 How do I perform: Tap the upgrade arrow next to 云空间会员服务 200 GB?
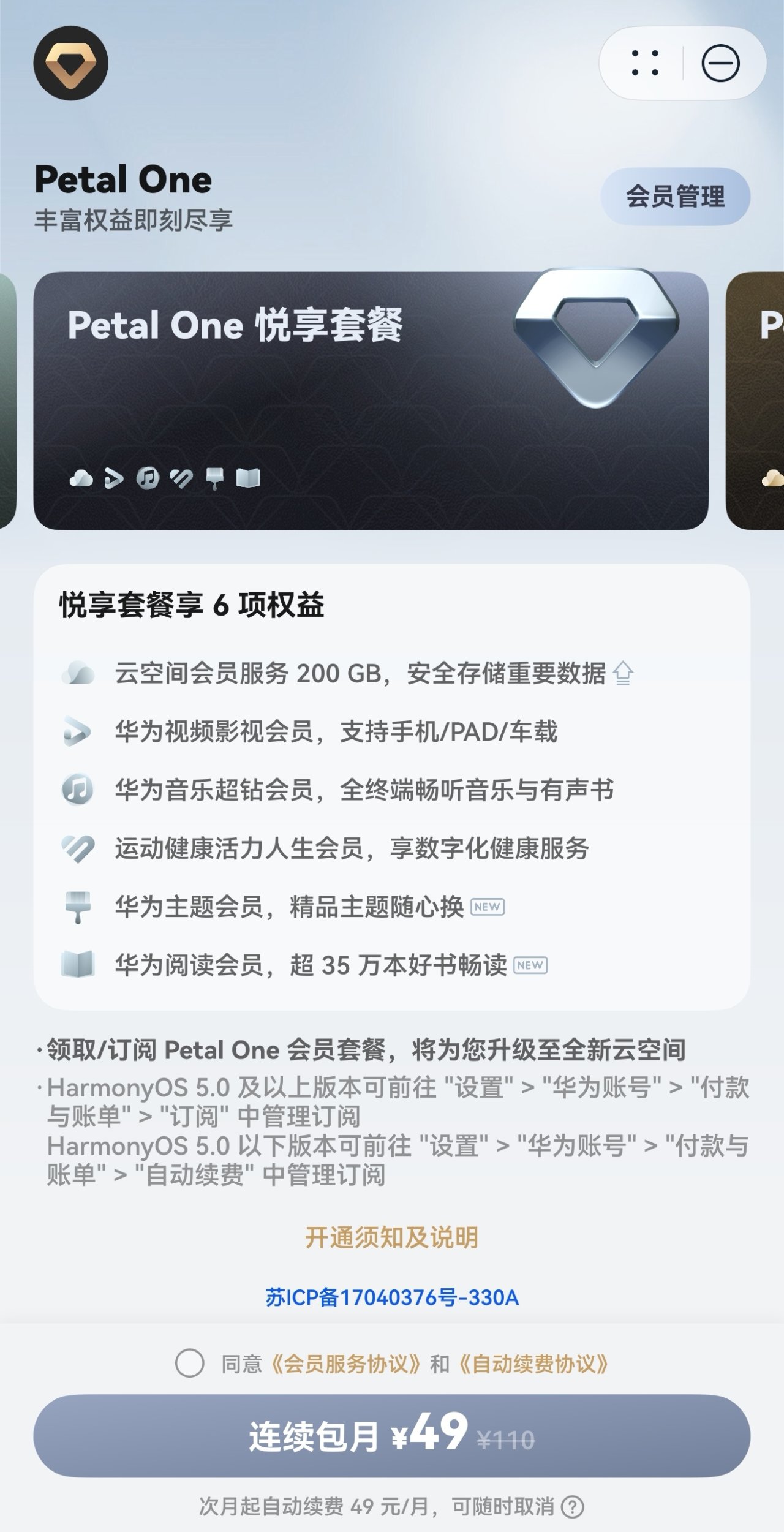click(x=623, y=673)
